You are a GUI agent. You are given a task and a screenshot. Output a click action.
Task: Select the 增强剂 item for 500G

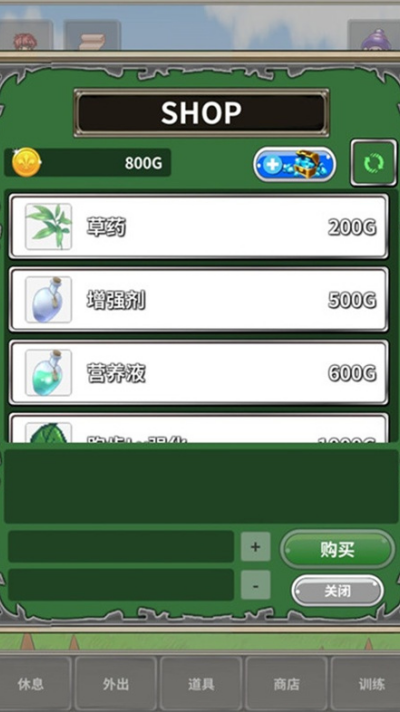coord(199,299)
